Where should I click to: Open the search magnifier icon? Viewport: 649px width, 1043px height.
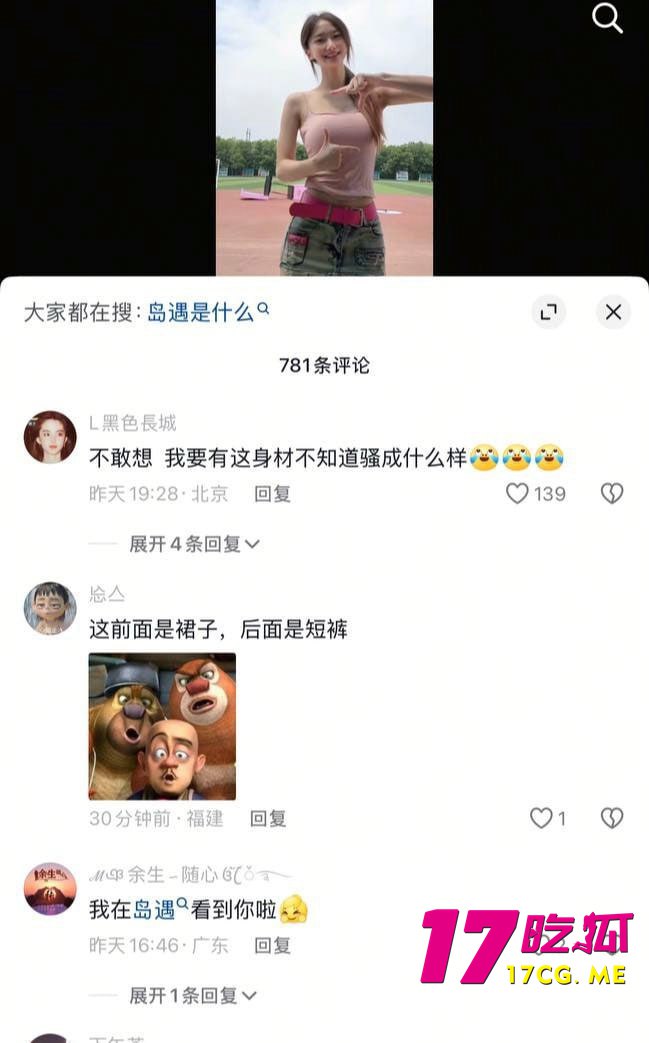(x=607, y=18)
